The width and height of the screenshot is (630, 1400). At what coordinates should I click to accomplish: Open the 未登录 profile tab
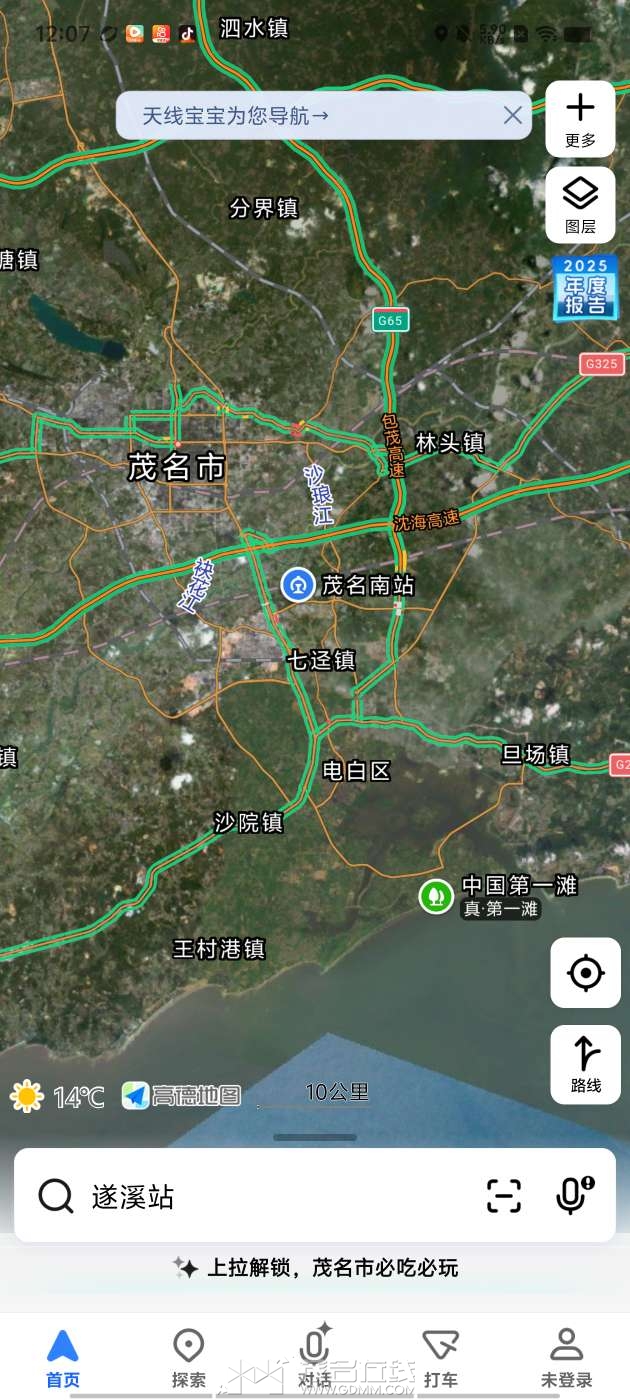tap(566, 1358)
